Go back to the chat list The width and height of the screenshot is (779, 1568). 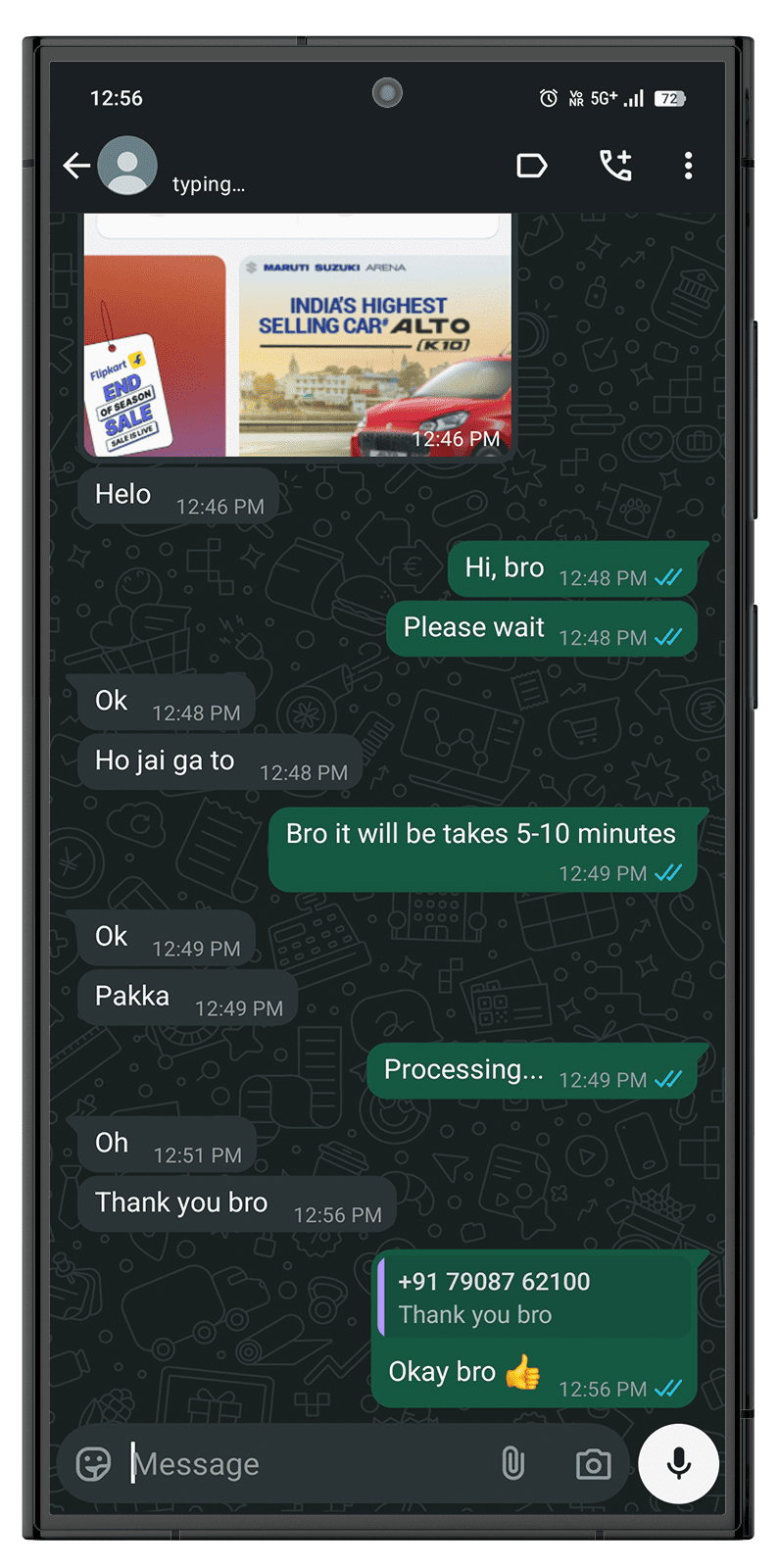click(76, 166)
